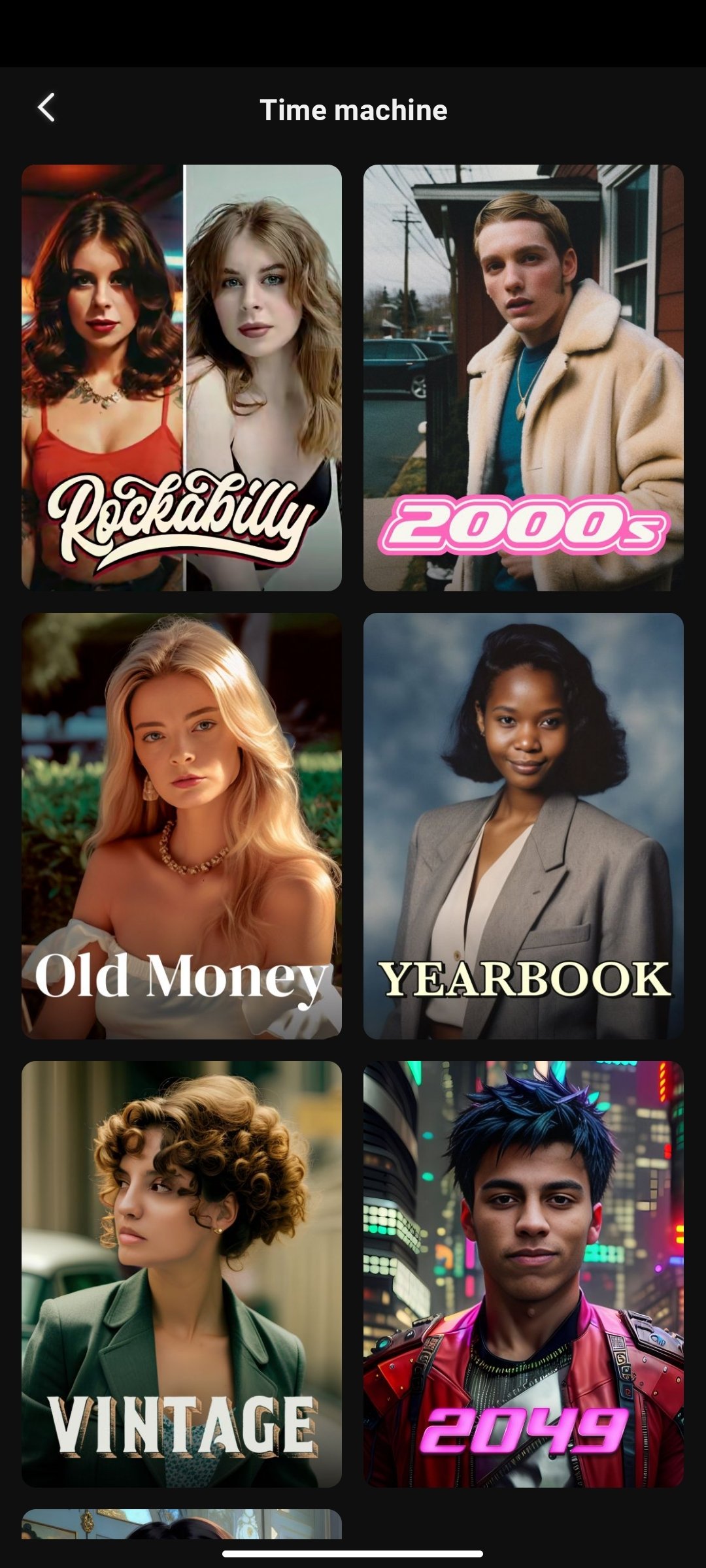Select the 2000s style tile
The image size is (706, 1568).
523,378
